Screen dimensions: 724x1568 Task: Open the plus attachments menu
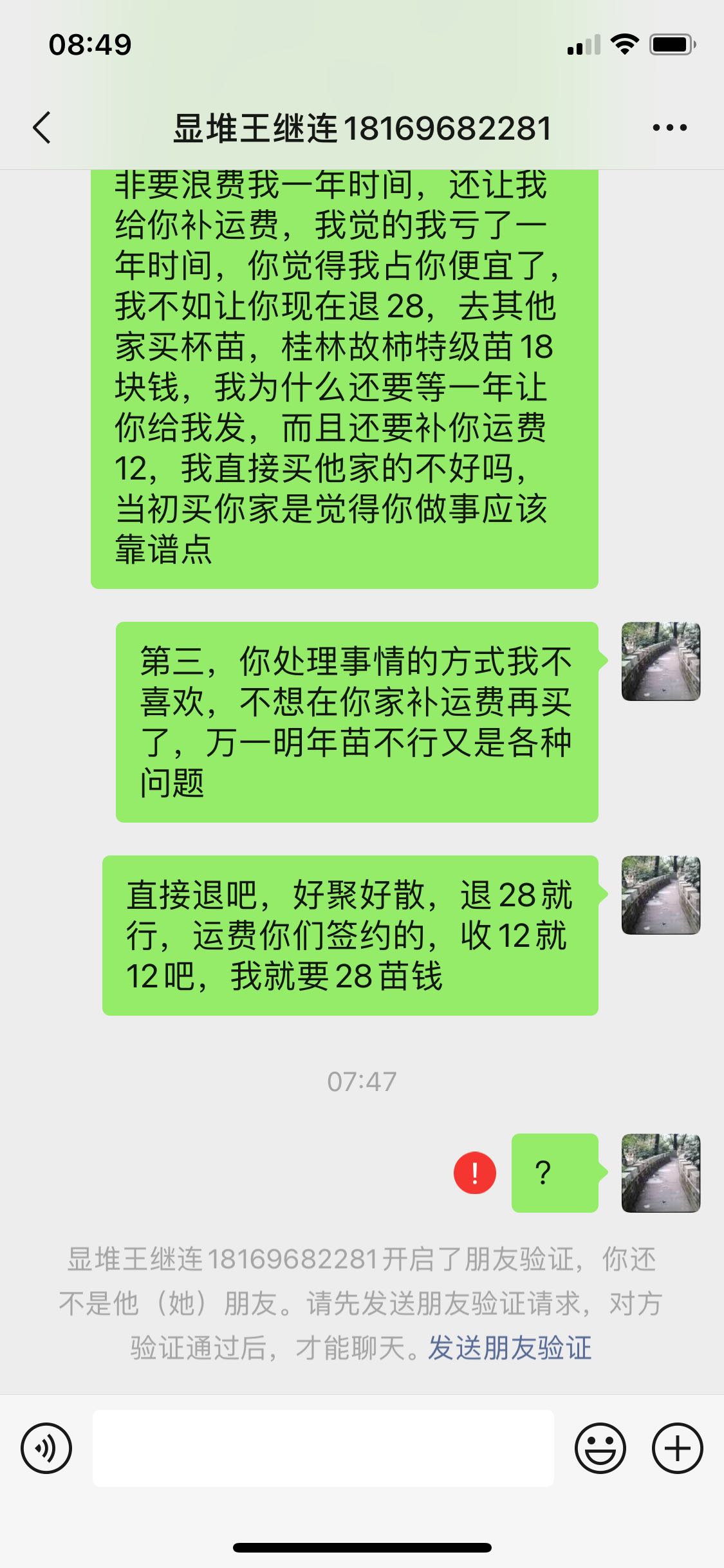point(677,1448)
